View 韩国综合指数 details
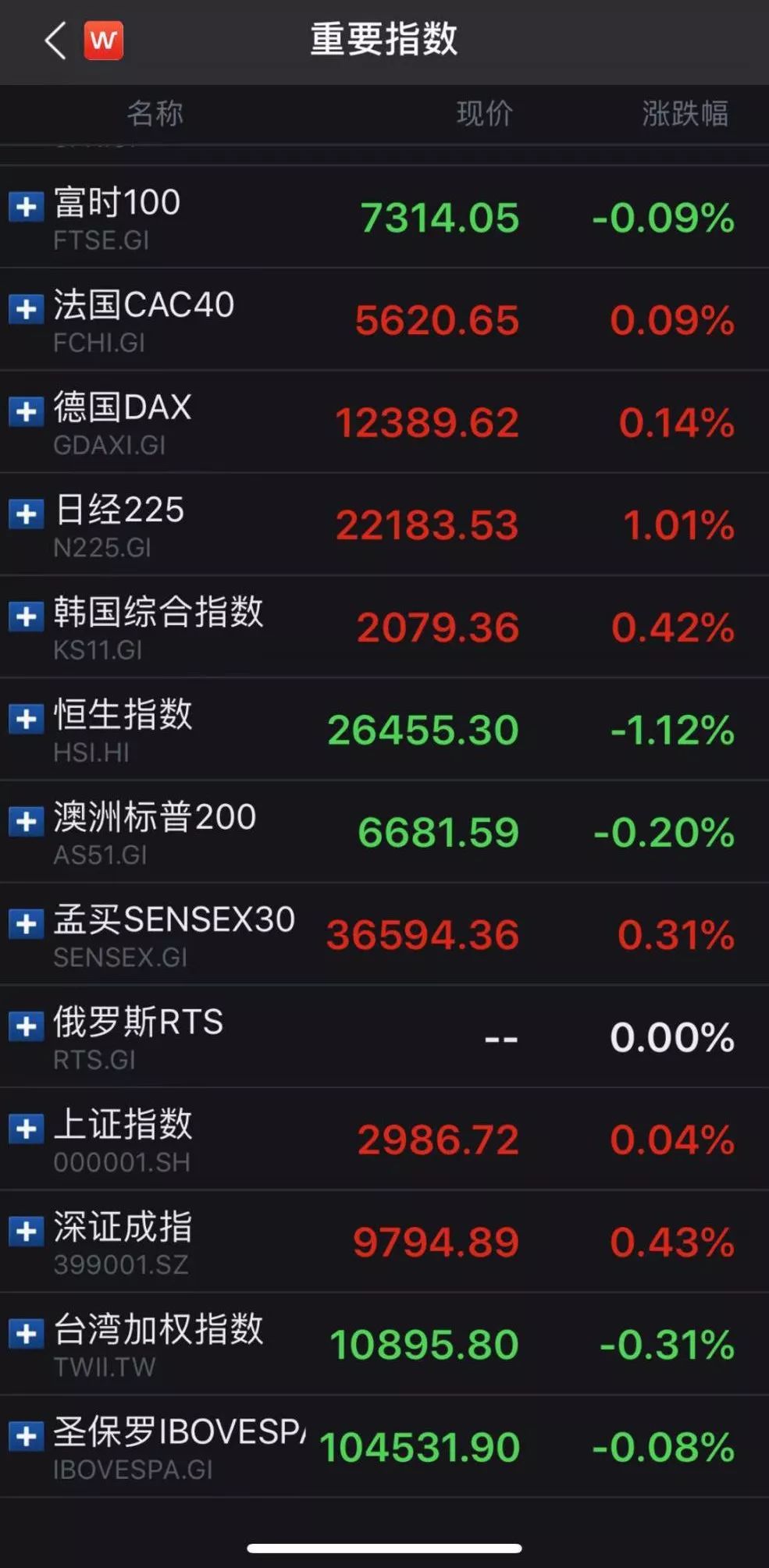Screen dimensions: 769x1568 click(384, 627)
